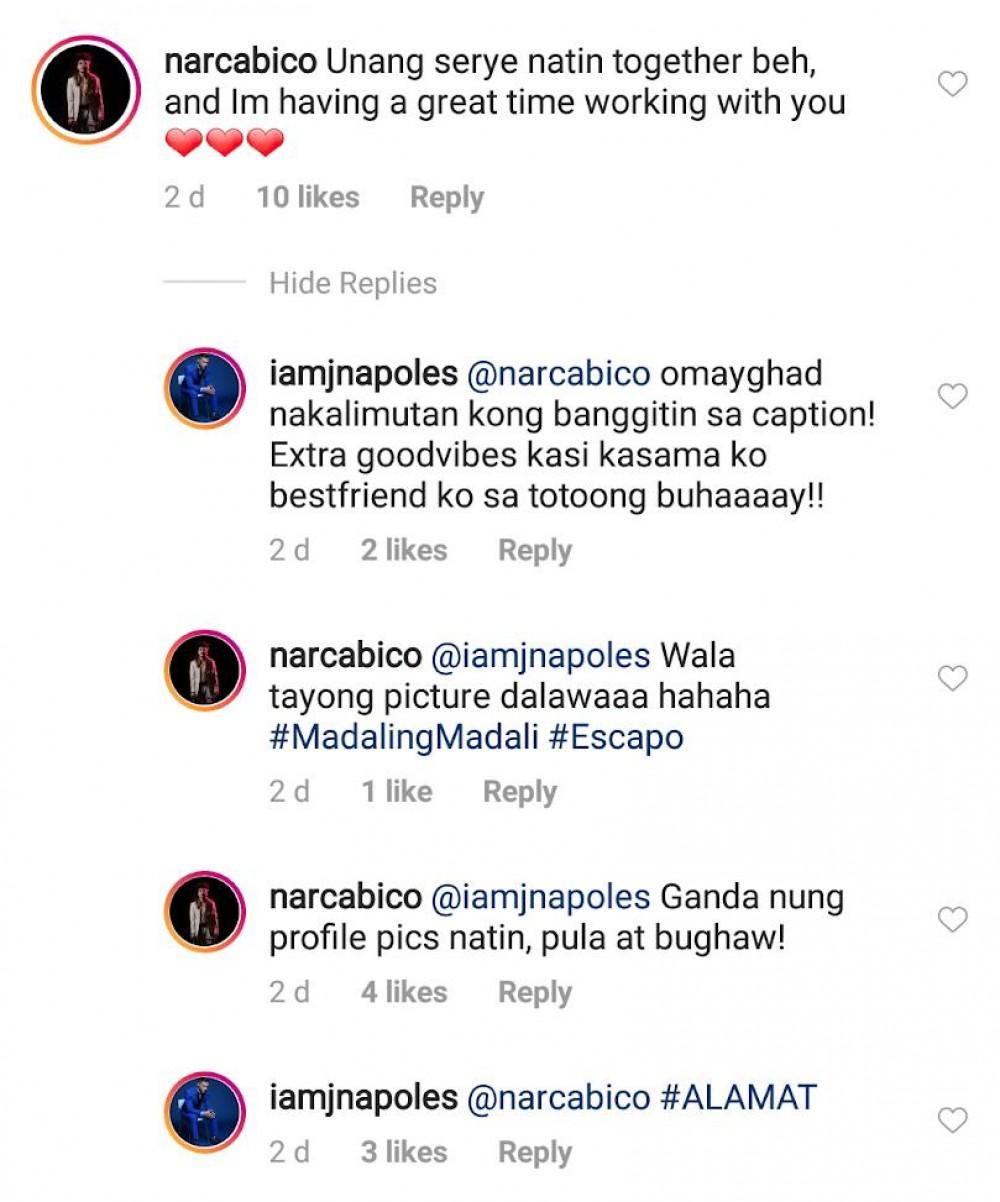View the 10 likes on narcabico's top comment
1000x1202 pixels.
pos(307,198)
